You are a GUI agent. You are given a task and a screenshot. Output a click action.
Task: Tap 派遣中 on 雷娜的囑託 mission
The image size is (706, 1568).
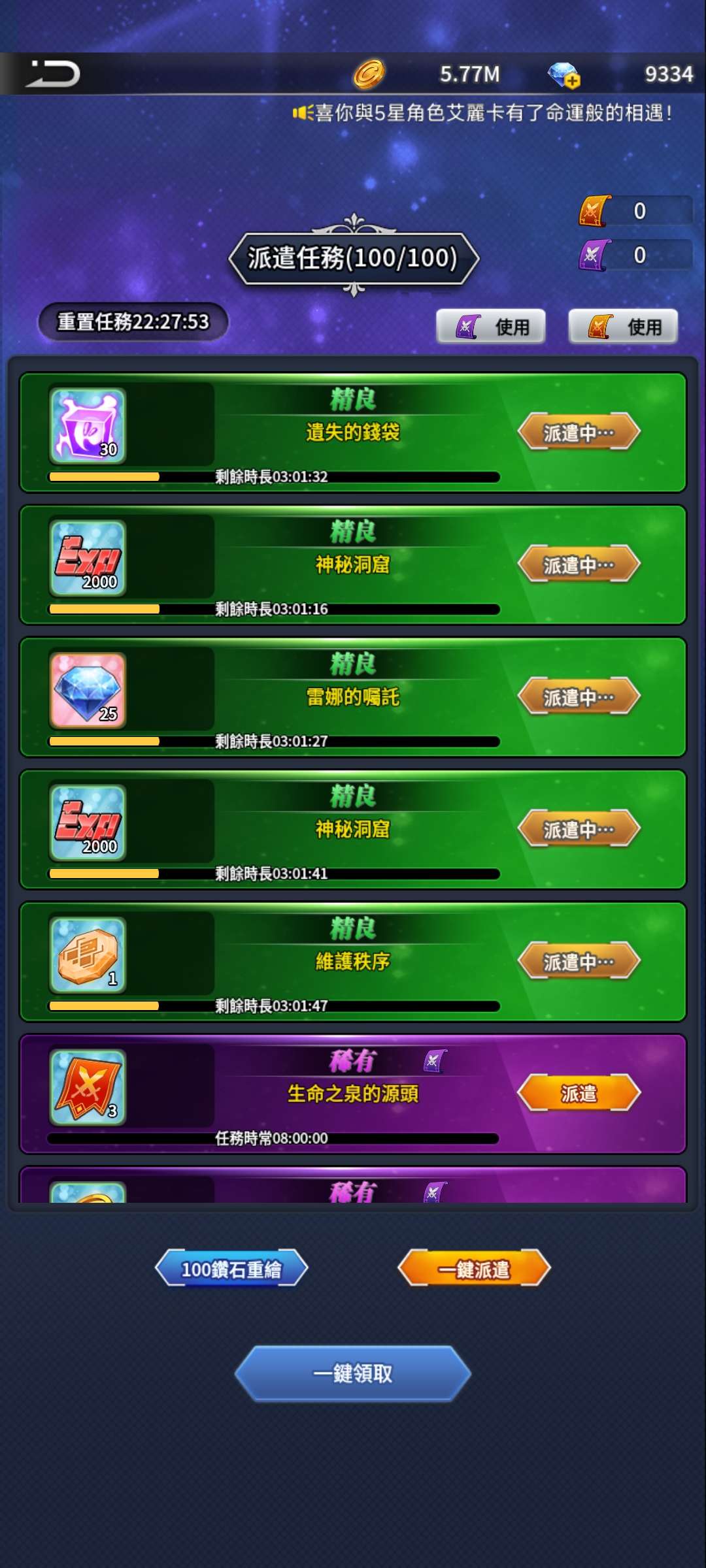[x=579, y=696]
